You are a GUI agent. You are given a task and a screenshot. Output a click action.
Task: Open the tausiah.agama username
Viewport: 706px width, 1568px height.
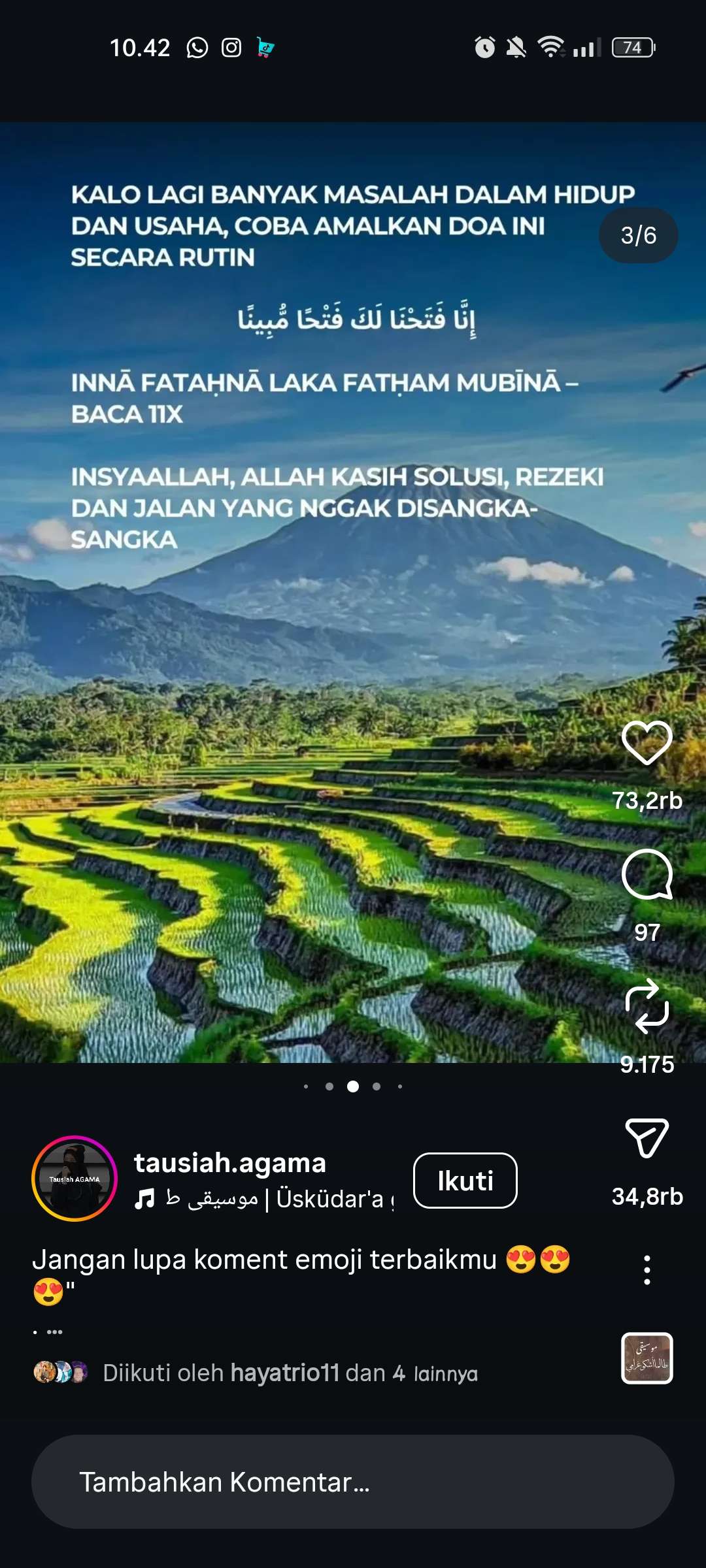point(230,1163)
